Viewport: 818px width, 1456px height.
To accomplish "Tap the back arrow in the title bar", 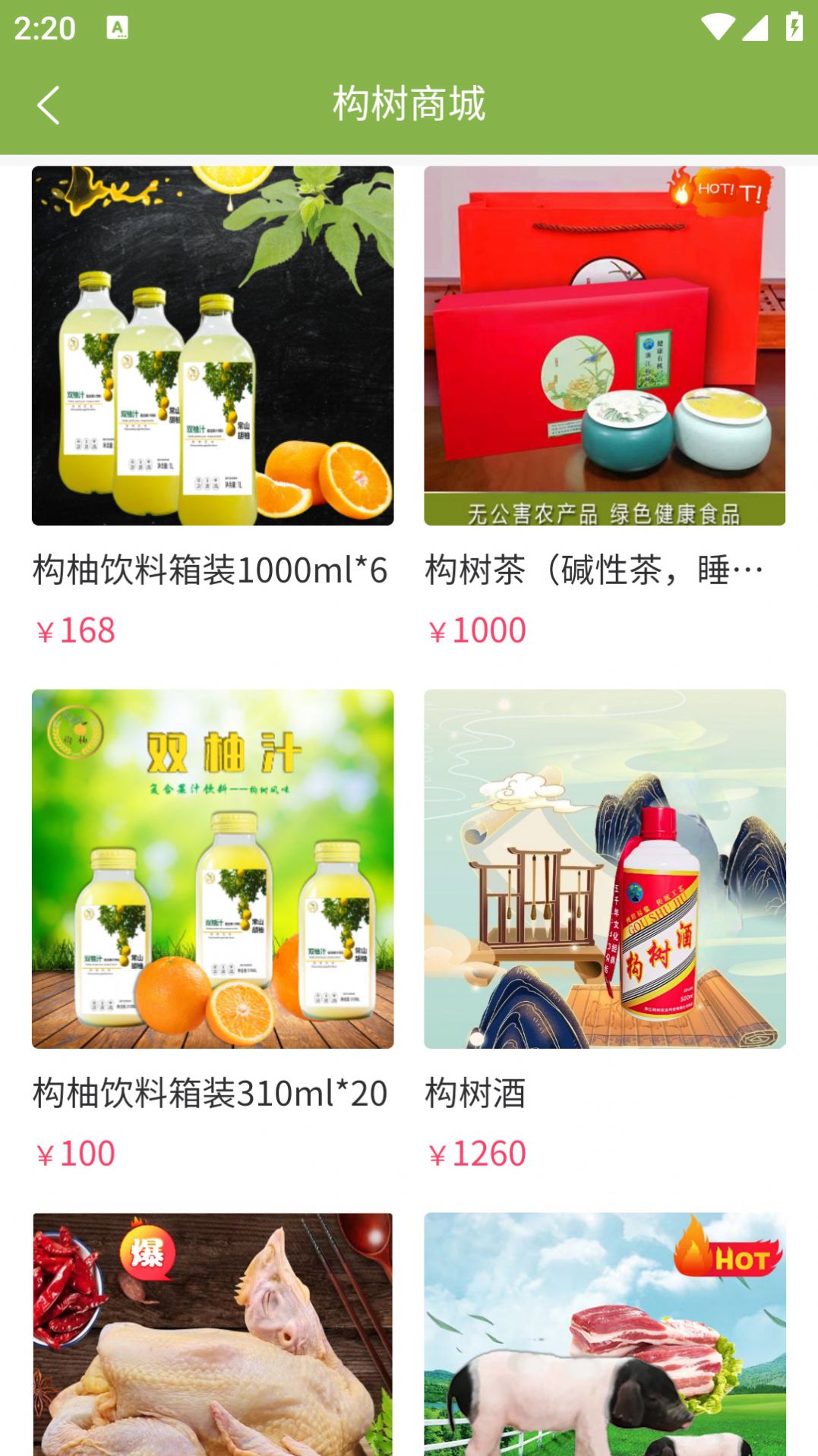I will pos(49,103).
